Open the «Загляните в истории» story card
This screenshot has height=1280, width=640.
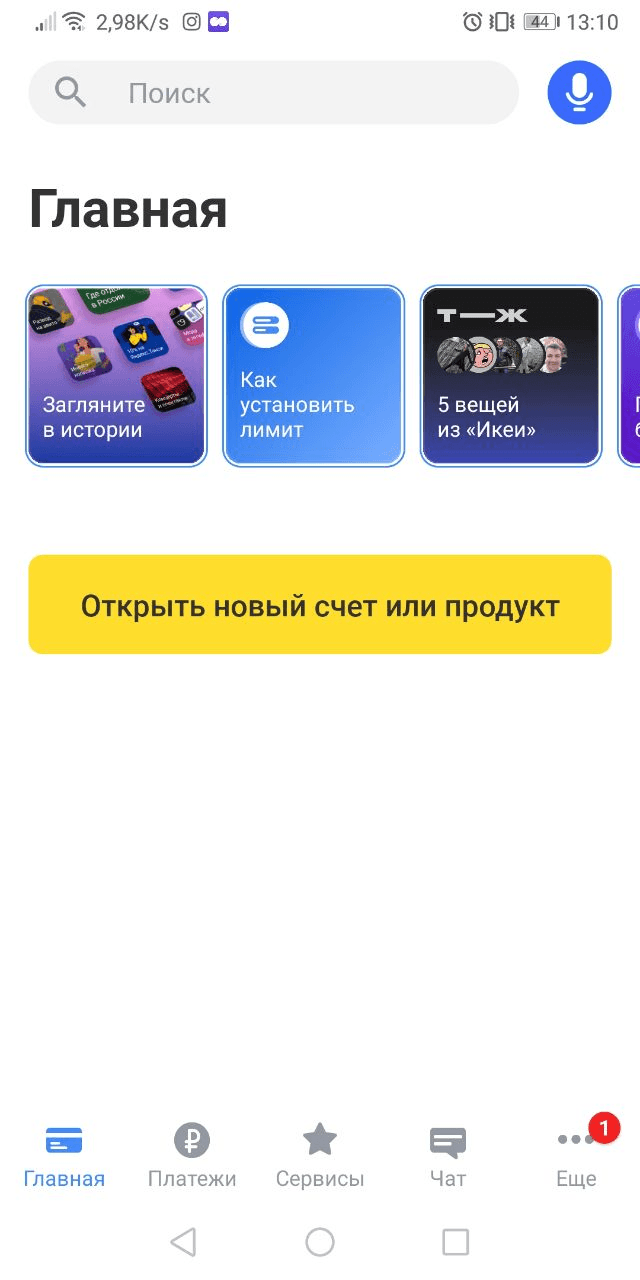point(116,376)
